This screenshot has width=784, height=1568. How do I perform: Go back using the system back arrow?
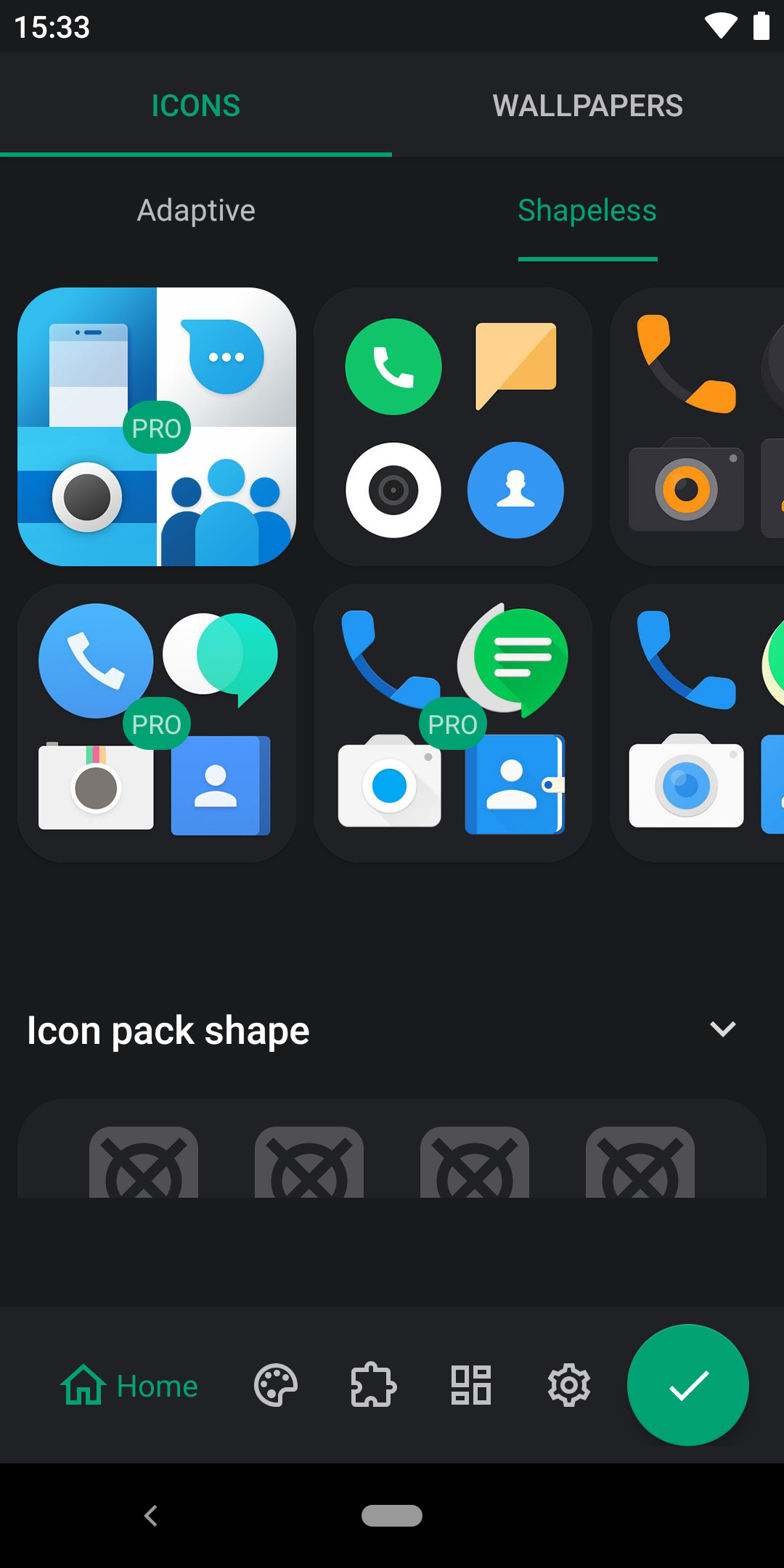pyautogui.click(x=151, y=1516)
